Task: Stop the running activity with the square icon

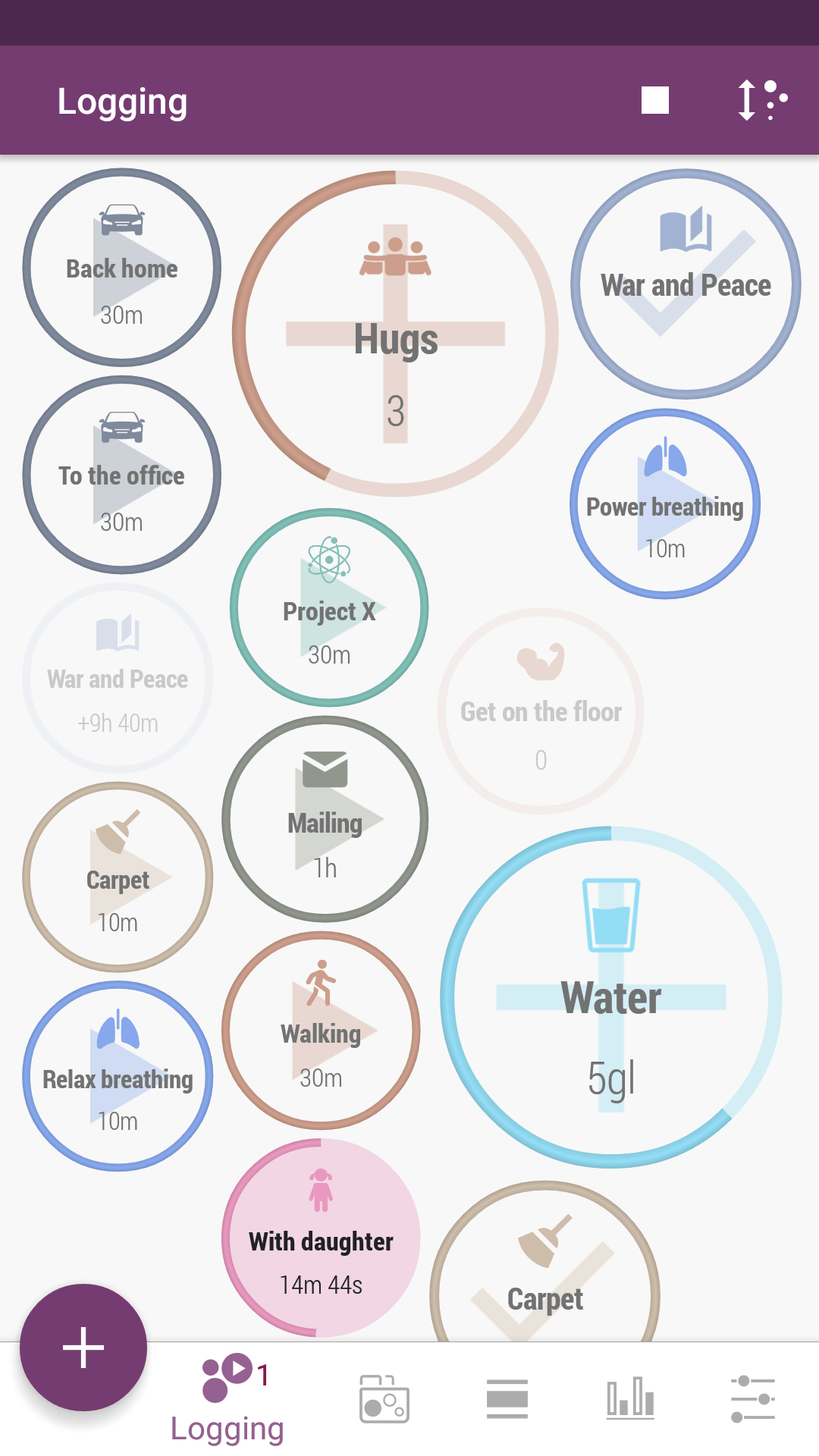Action: coord(654,100)
